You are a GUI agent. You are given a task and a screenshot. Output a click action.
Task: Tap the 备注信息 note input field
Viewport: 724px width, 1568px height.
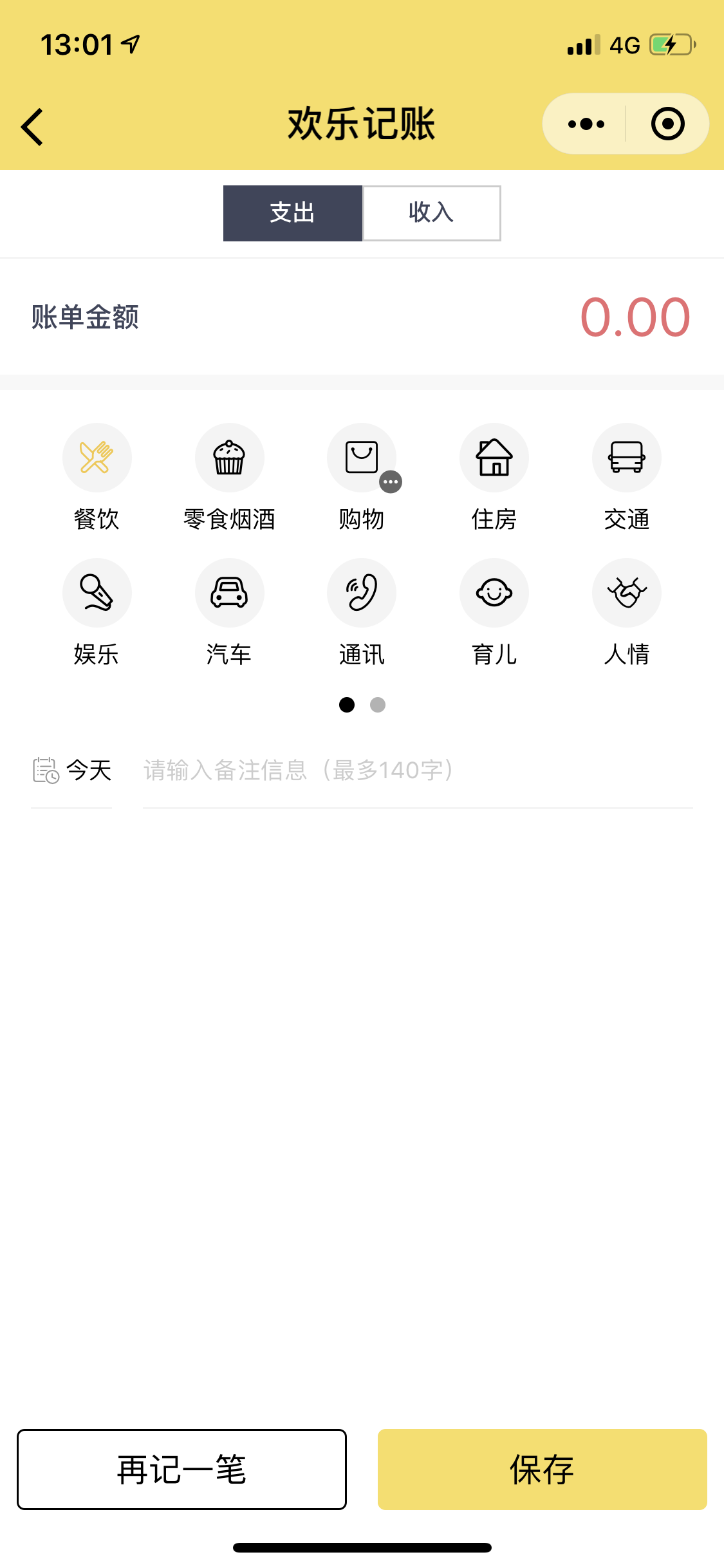[x=418, y=770]
